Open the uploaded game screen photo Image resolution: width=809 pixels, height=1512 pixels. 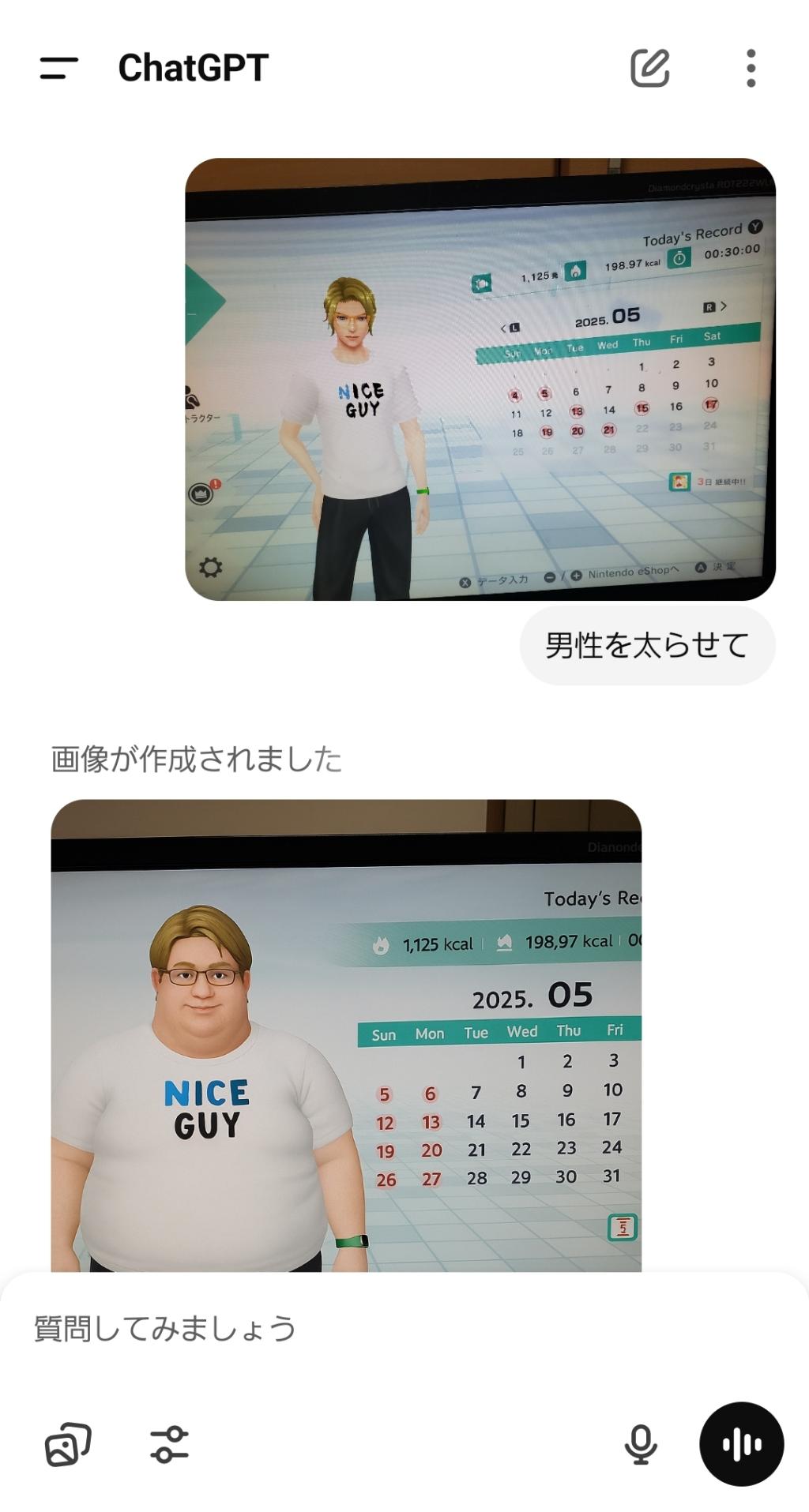click(480, 379)
